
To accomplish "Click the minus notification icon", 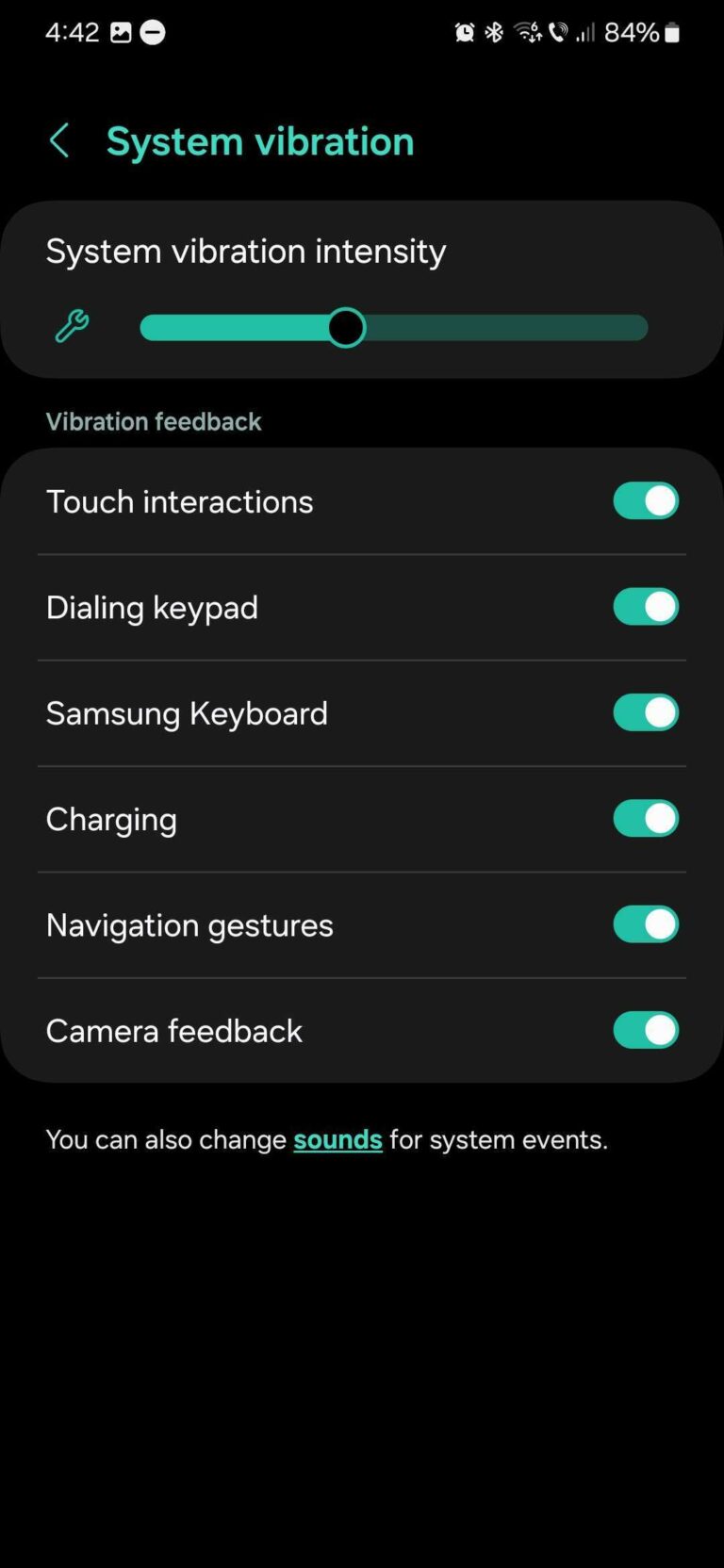I will point(152,31).
